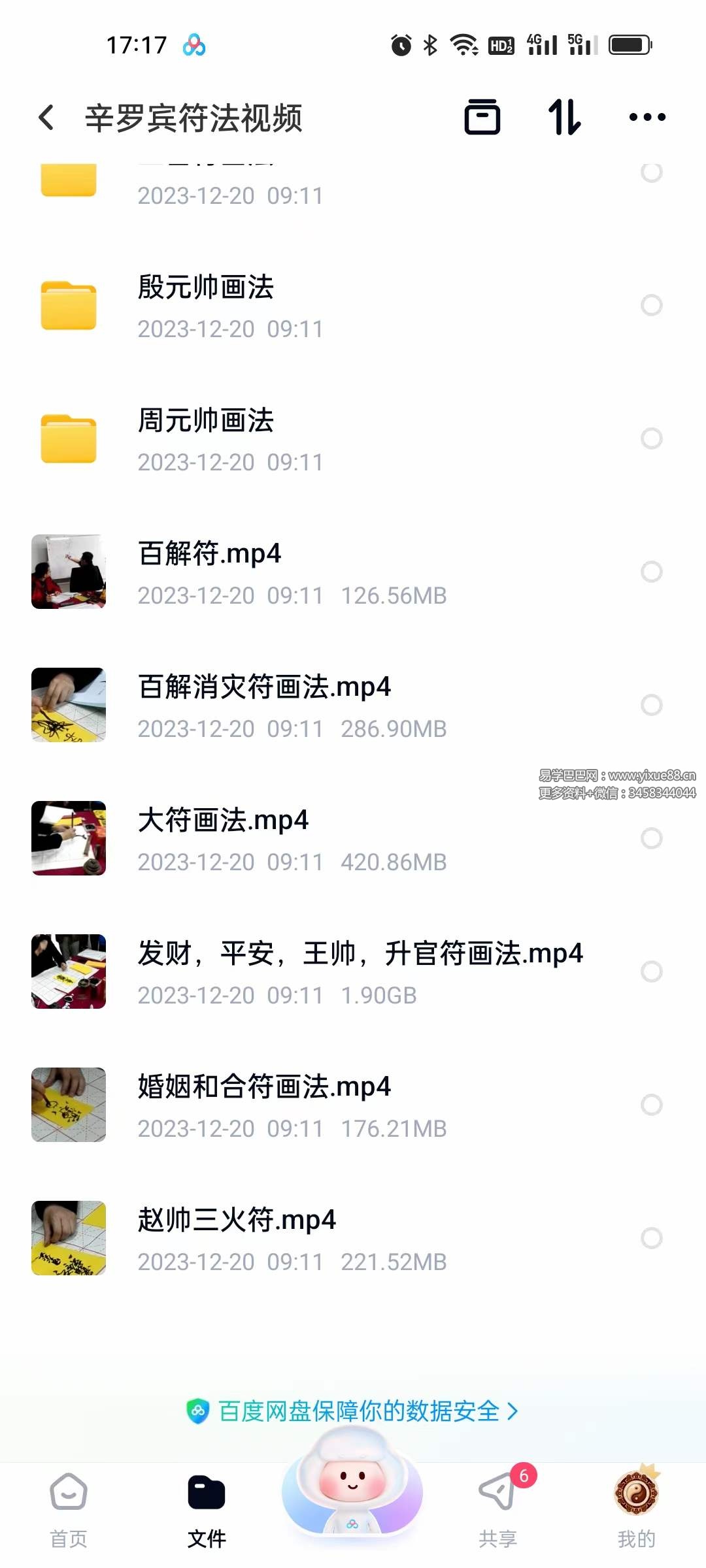Screen dimensions: 706x1568
Task: Tap the thumbnail of 赵帅三火符.mp4
Action: (x=69, y=1239)
